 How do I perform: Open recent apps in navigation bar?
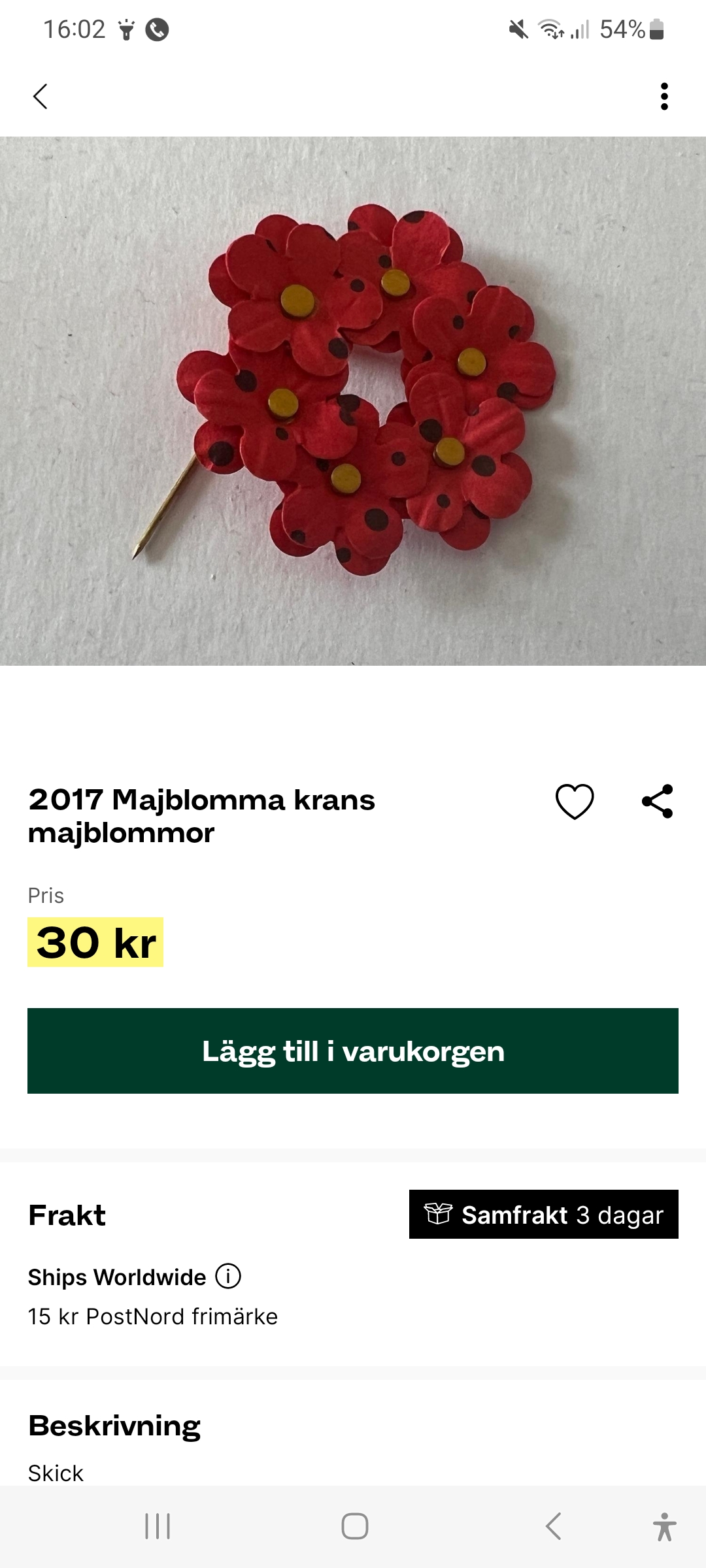pyautogui.click(x=158, y=1526)
